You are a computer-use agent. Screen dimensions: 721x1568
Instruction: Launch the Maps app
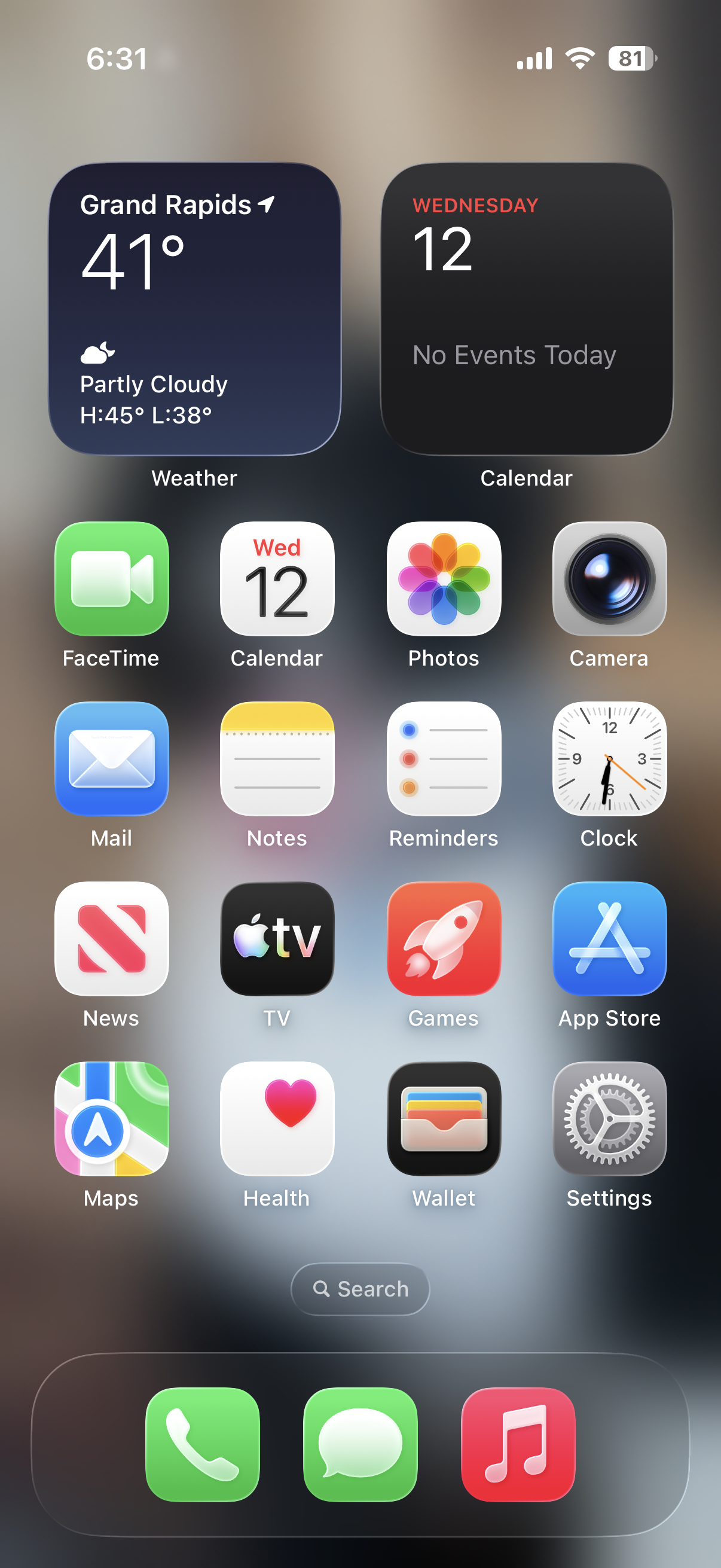[x=111, y=1119]
